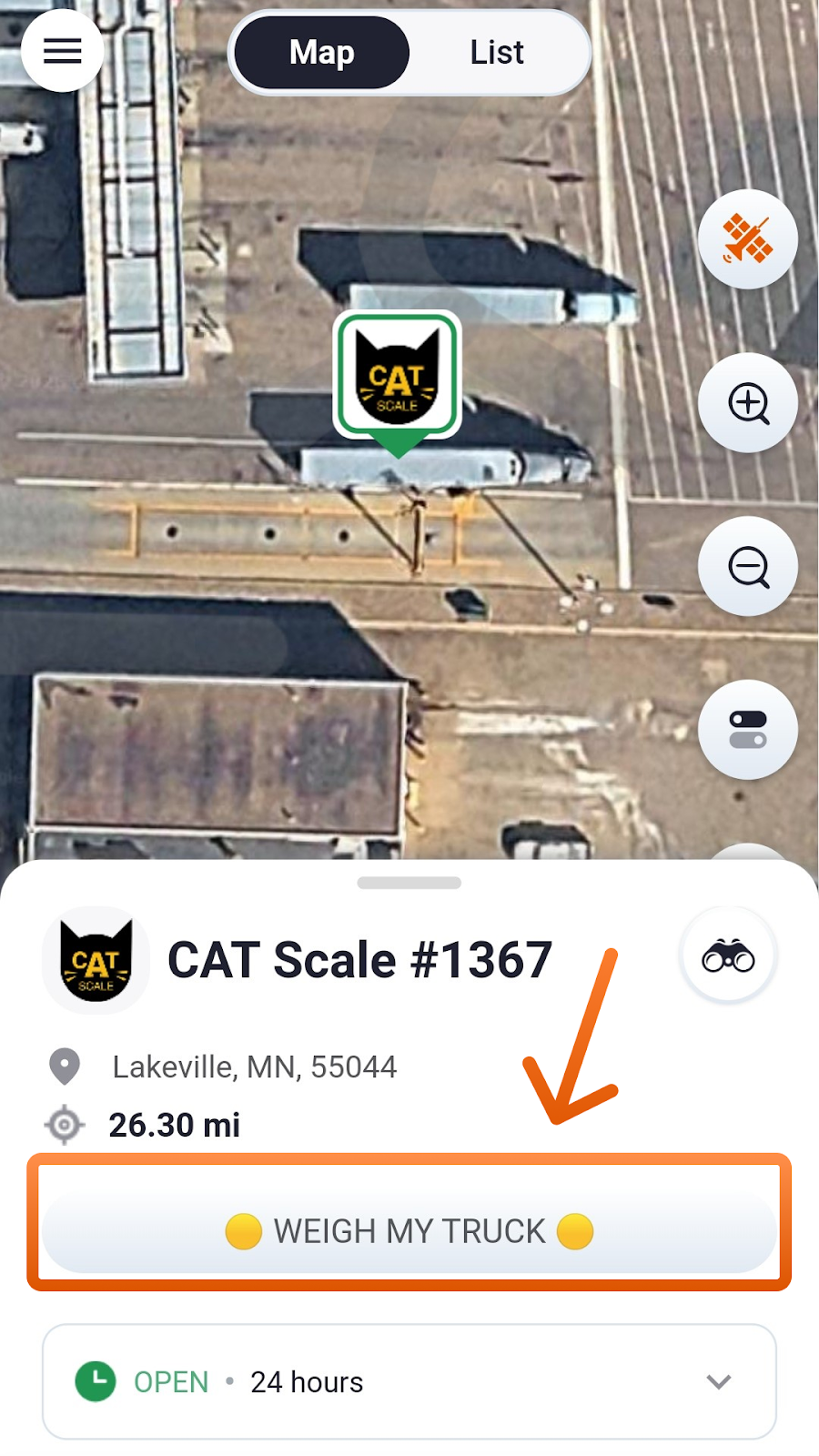819x1456 pixels.
Task: Open the hamburger menu
Action: [x=62, y=51]
